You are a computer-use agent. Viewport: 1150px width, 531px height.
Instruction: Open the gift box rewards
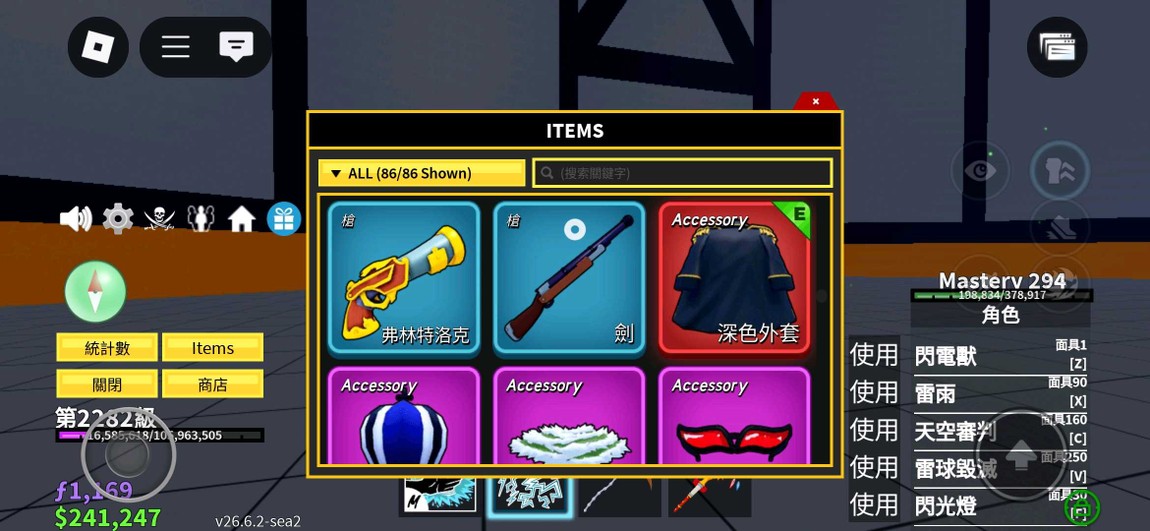[284, 218]
